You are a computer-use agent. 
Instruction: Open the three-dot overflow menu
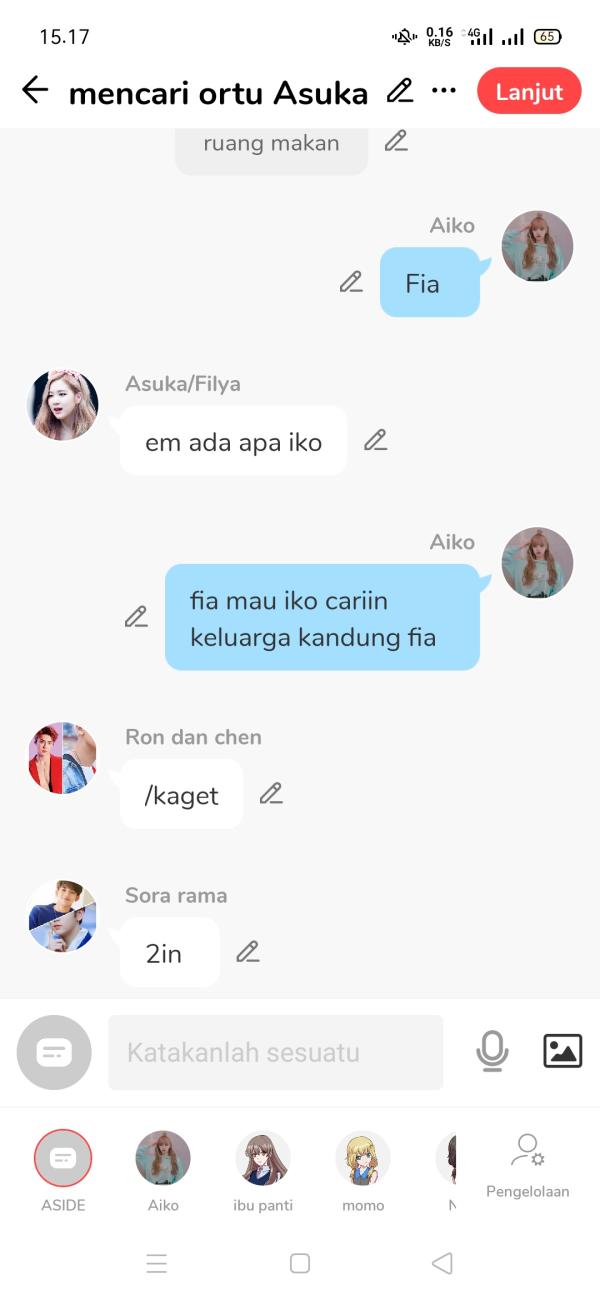443,91
